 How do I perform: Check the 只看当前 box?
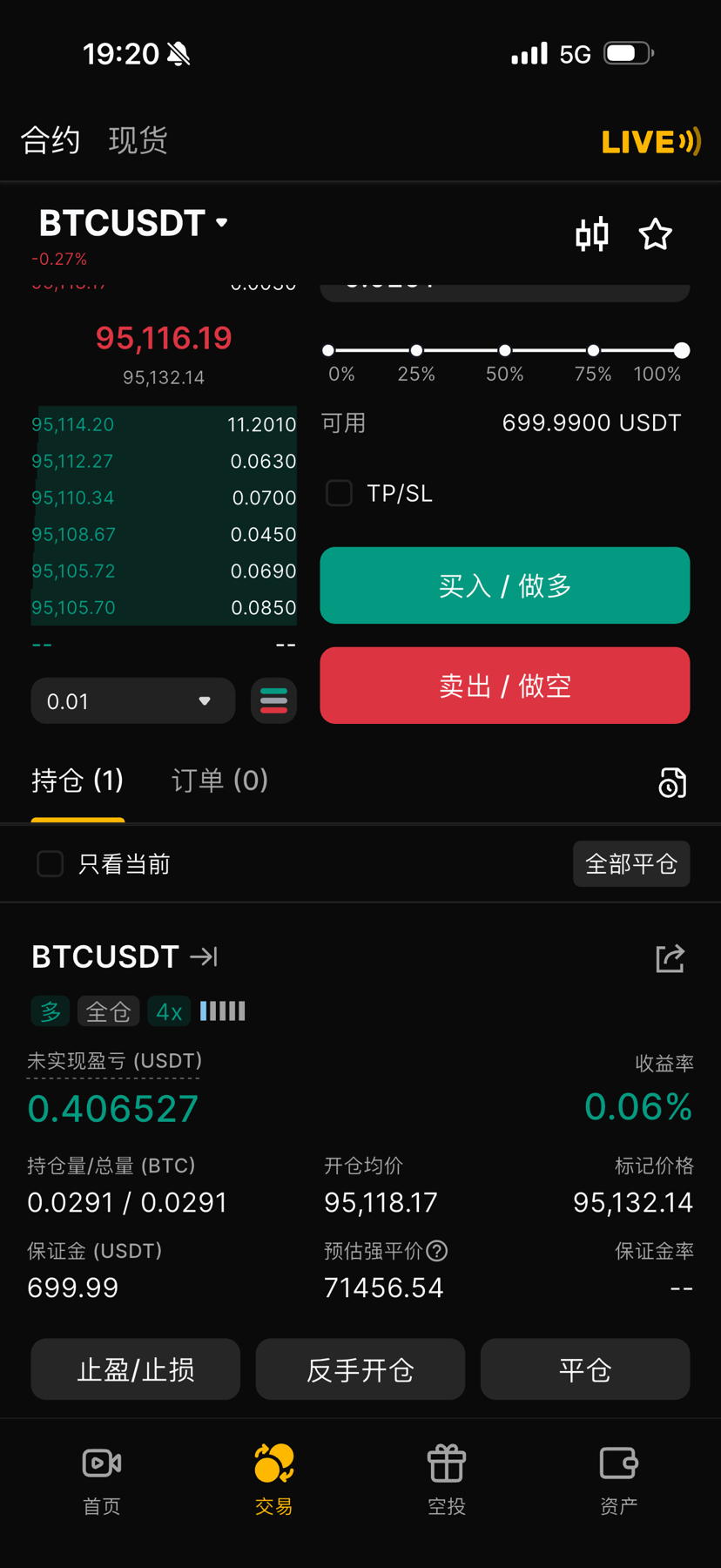(51, 864)
